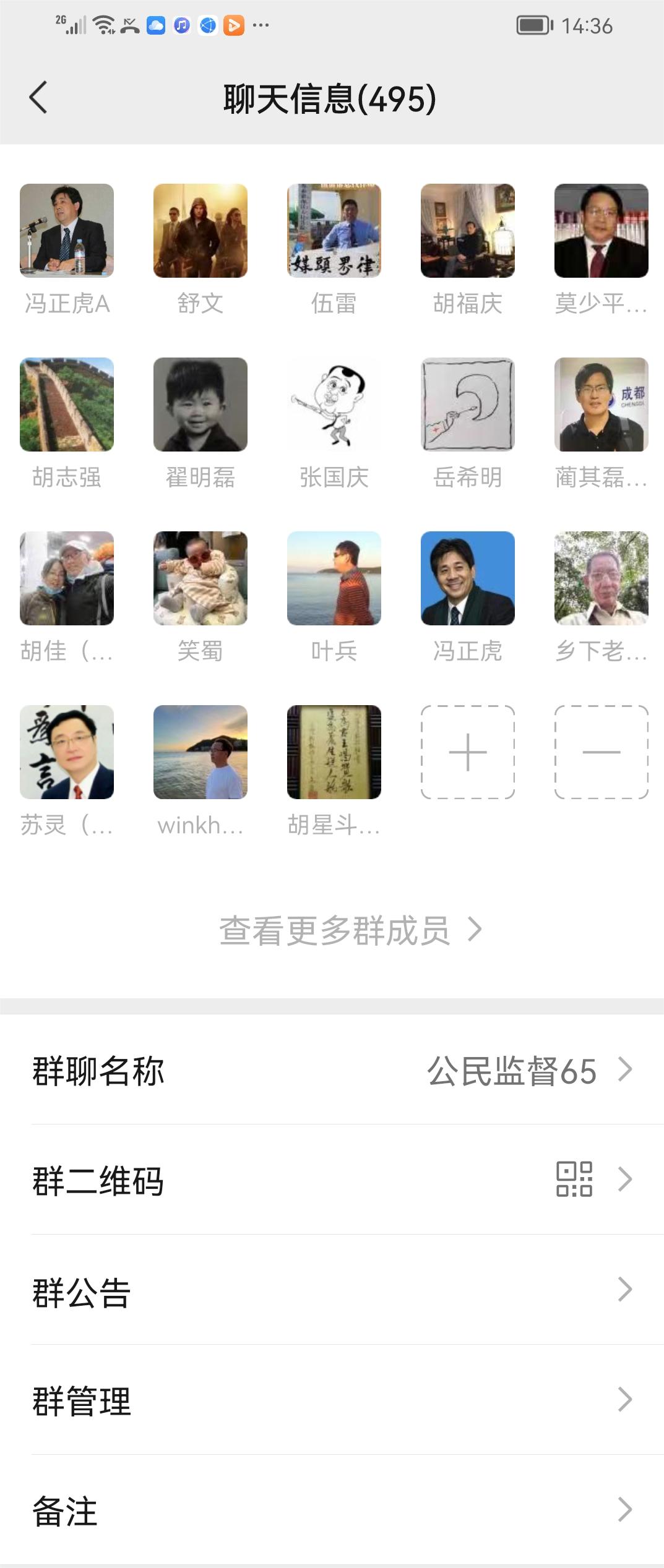View member 翟明磊's profile
The width and height of the screenshot is (664, 1568).
click(x=200, y=405)
